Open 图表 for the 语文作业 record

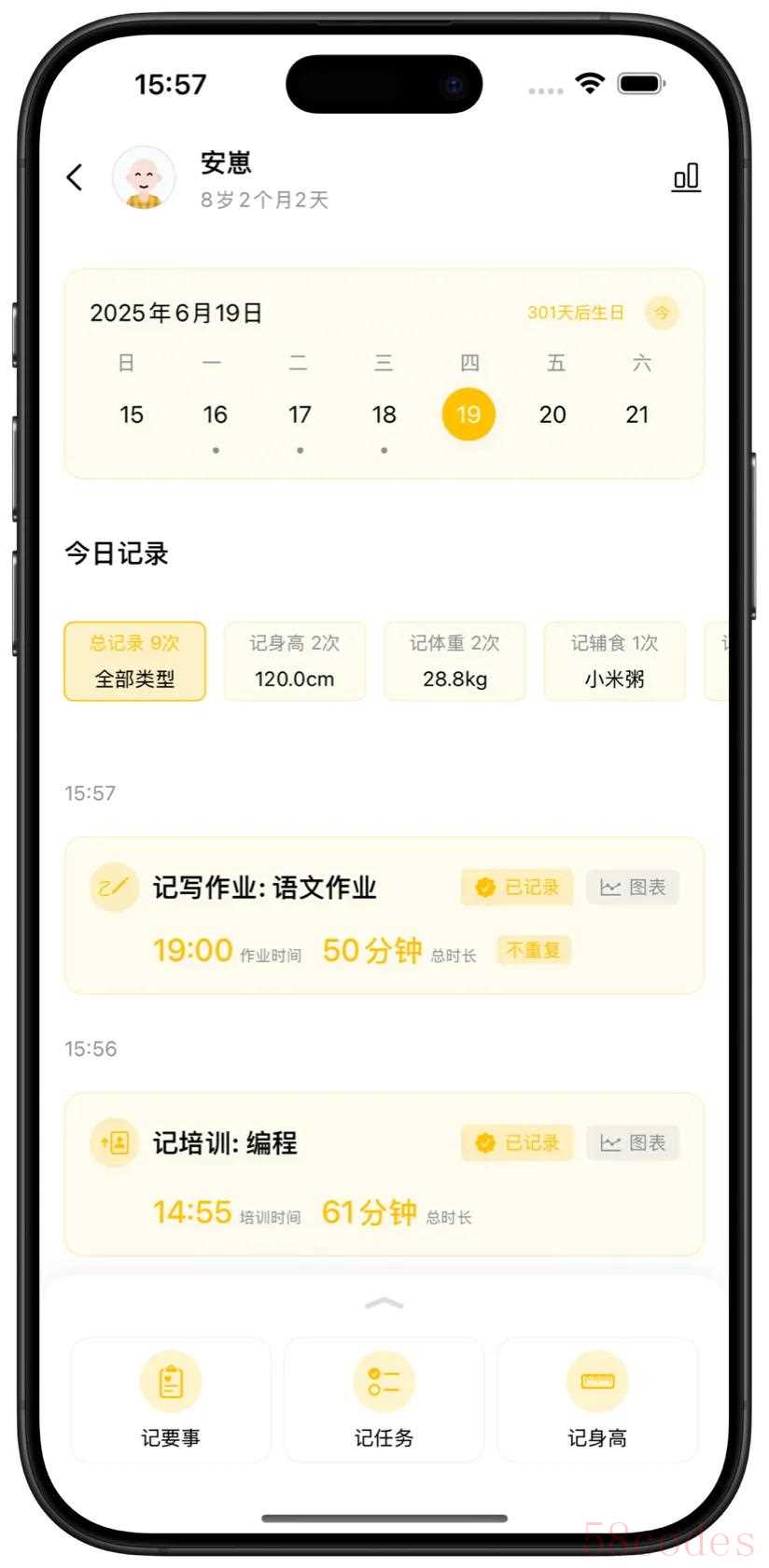(x=633, y=887)
